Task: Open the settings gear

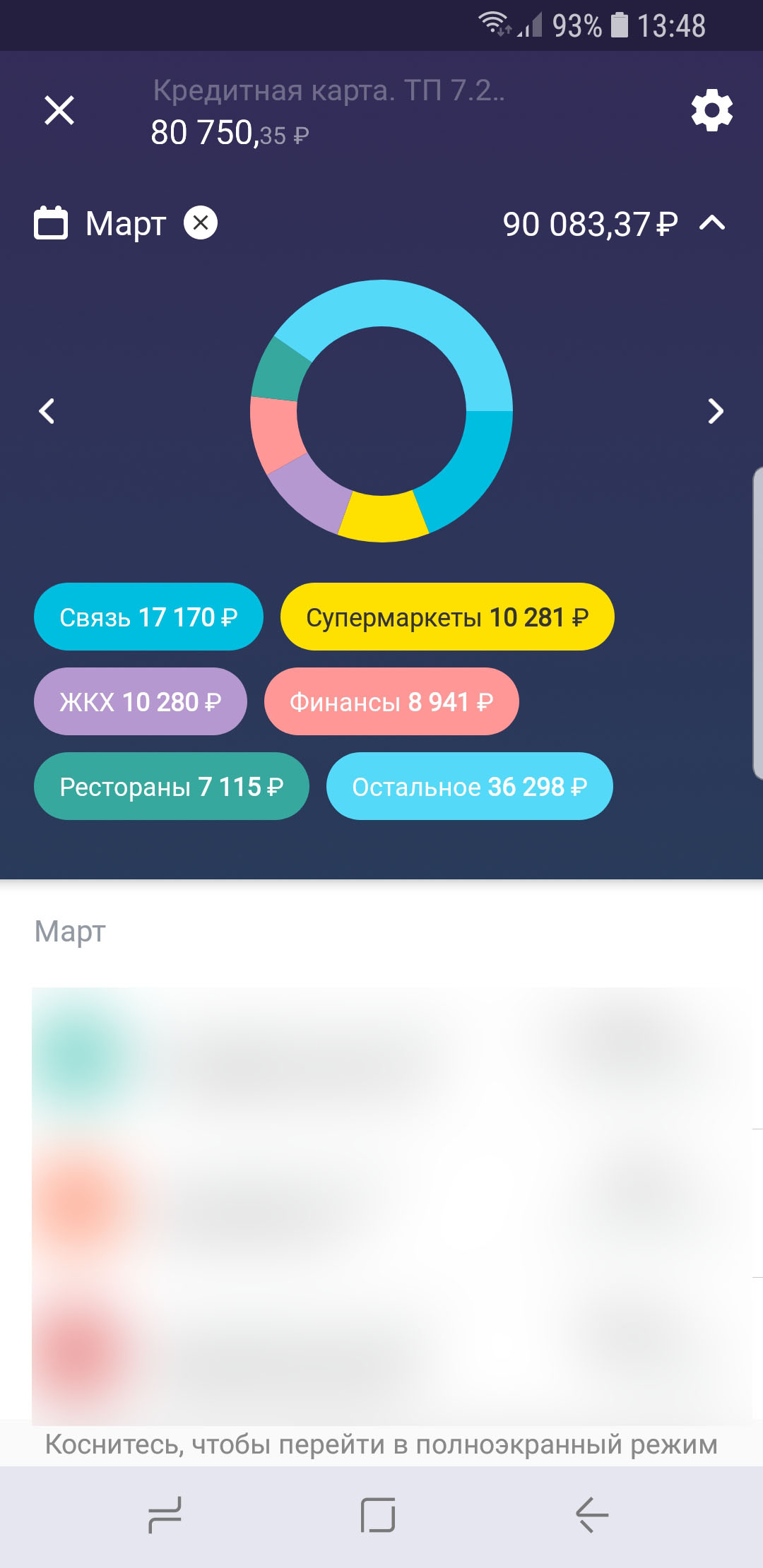Action: point(711,110)
